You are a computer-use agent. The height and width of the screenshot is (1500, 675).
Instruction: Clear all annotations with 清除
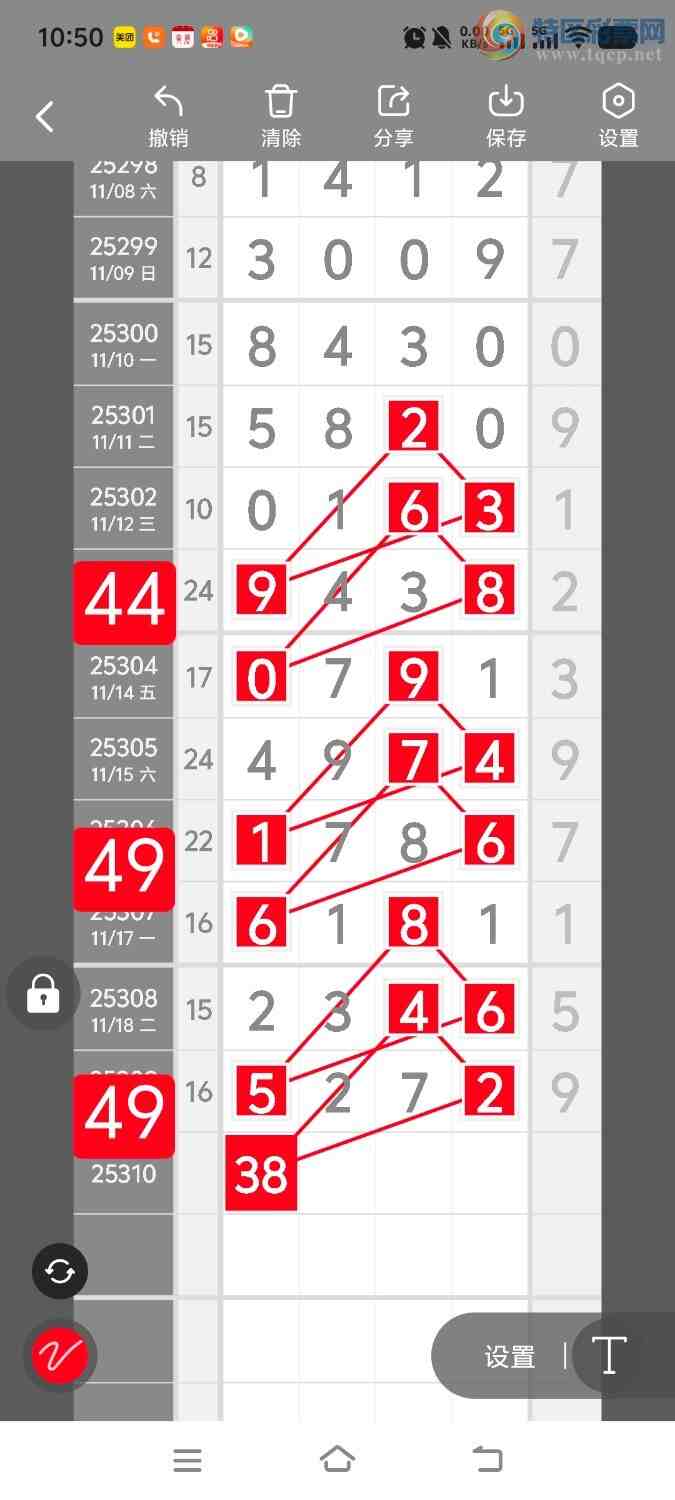click(281, 117)
